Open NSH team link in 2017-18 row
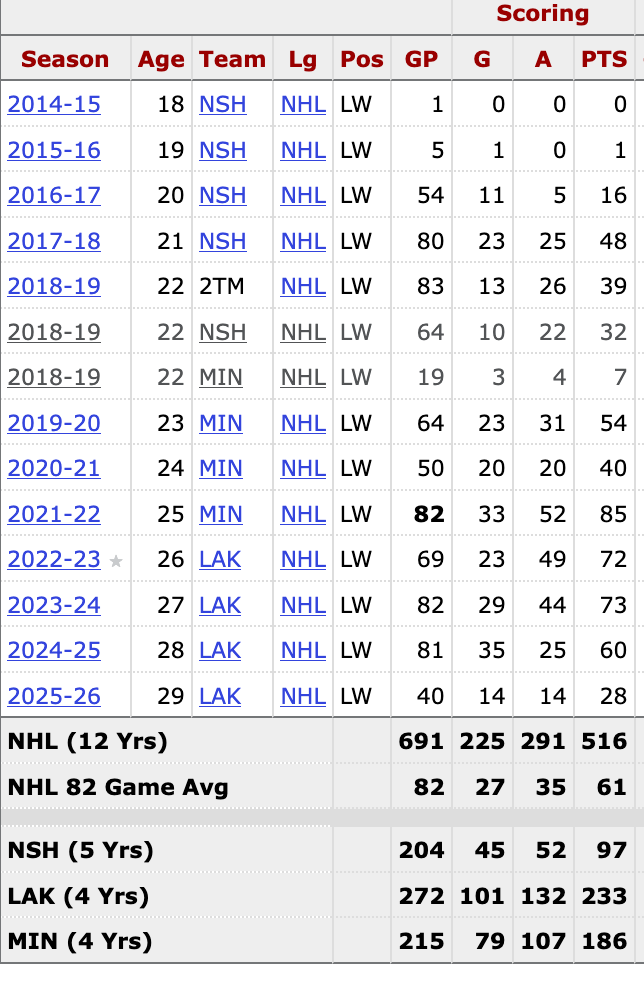This screenshot has height=990, width=644. [x=222, y=241]
